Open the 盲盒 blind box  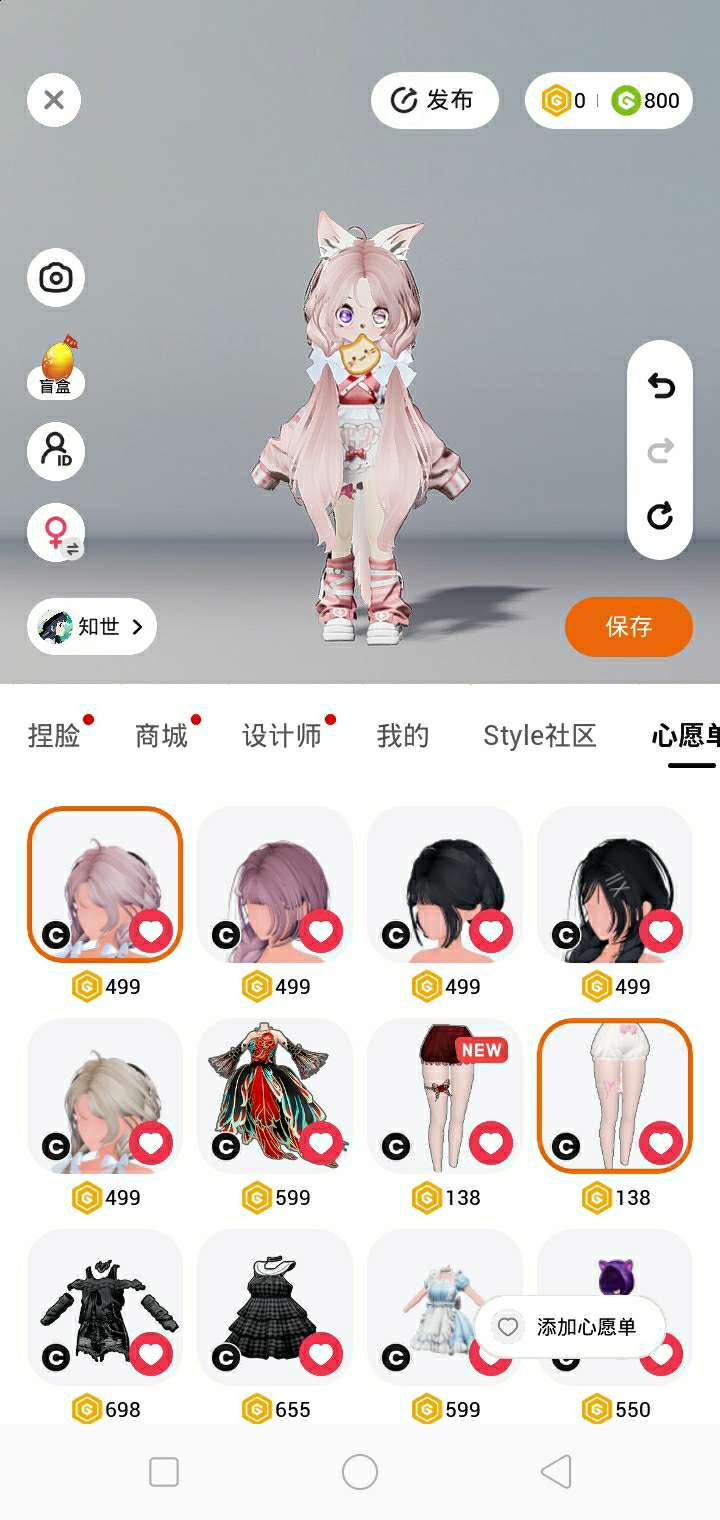point(56,368)
